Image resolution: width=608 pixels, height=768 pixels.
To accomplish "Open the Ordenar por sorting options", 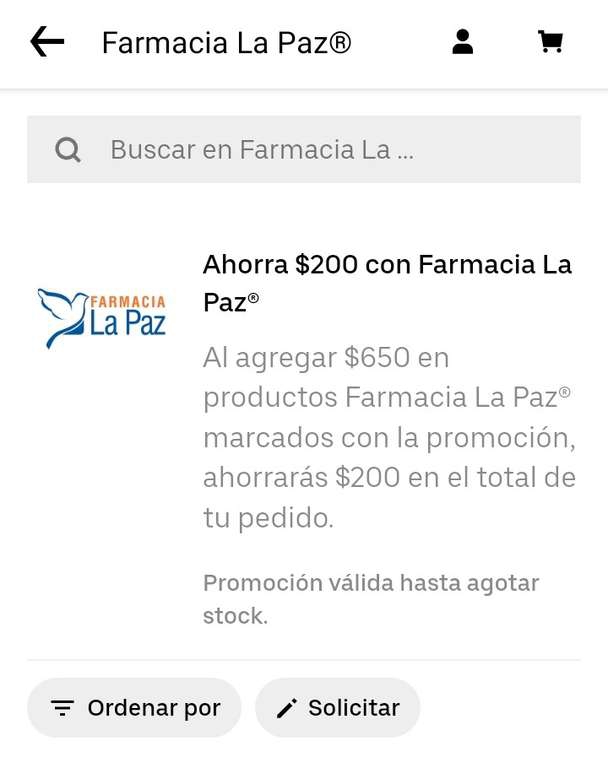I will click(x=134, y=708).
